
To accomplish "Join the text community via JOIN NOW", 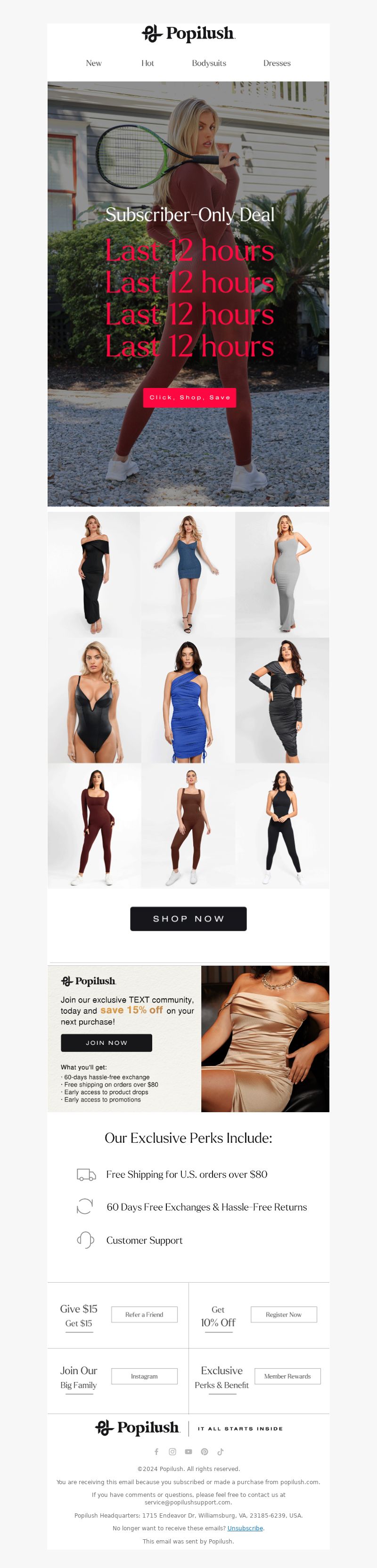I will point(107,1043).
